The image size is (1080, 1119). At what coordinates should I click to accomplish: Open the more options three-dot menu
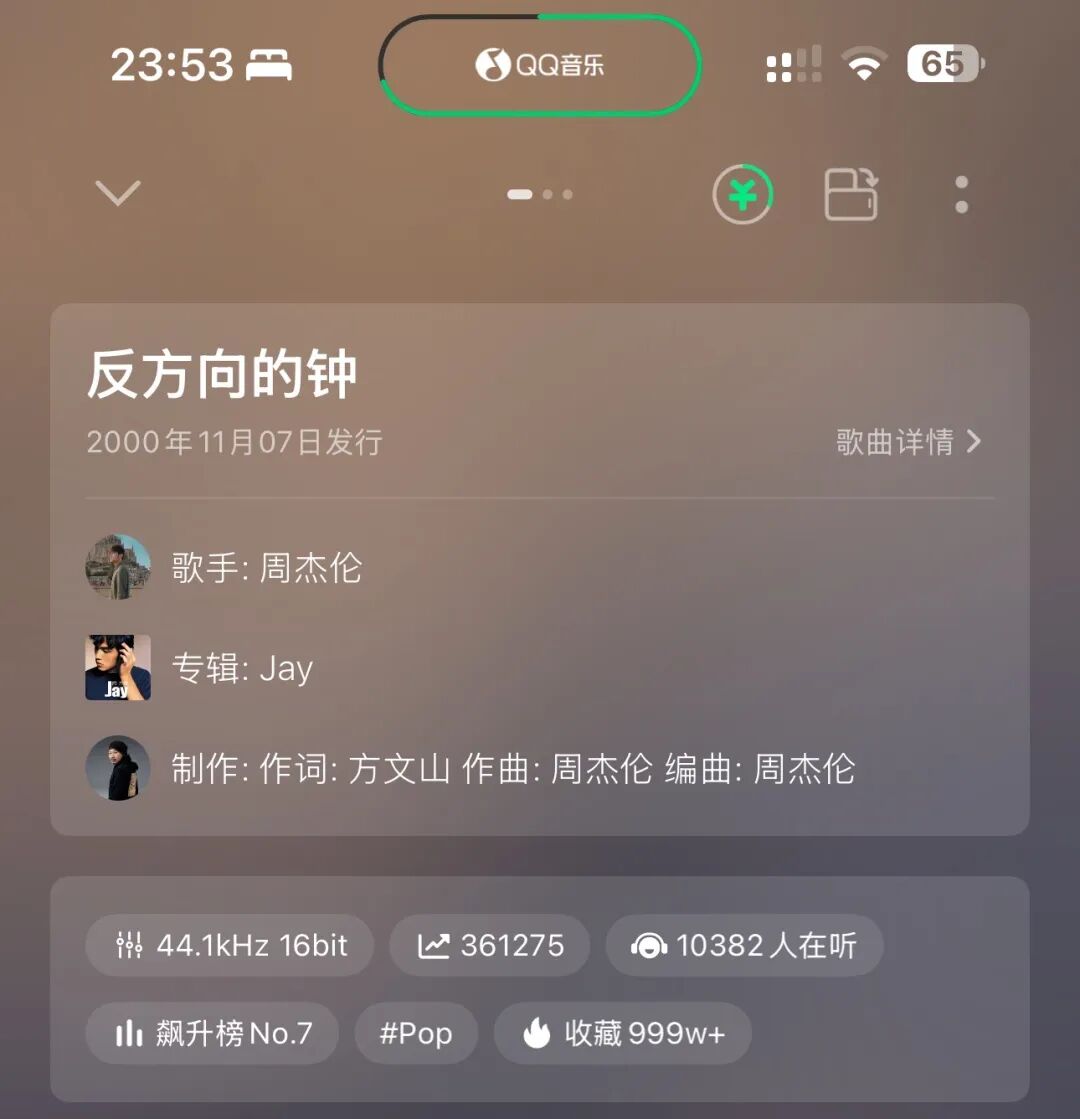pyautogui.click(x=961, y=194)
